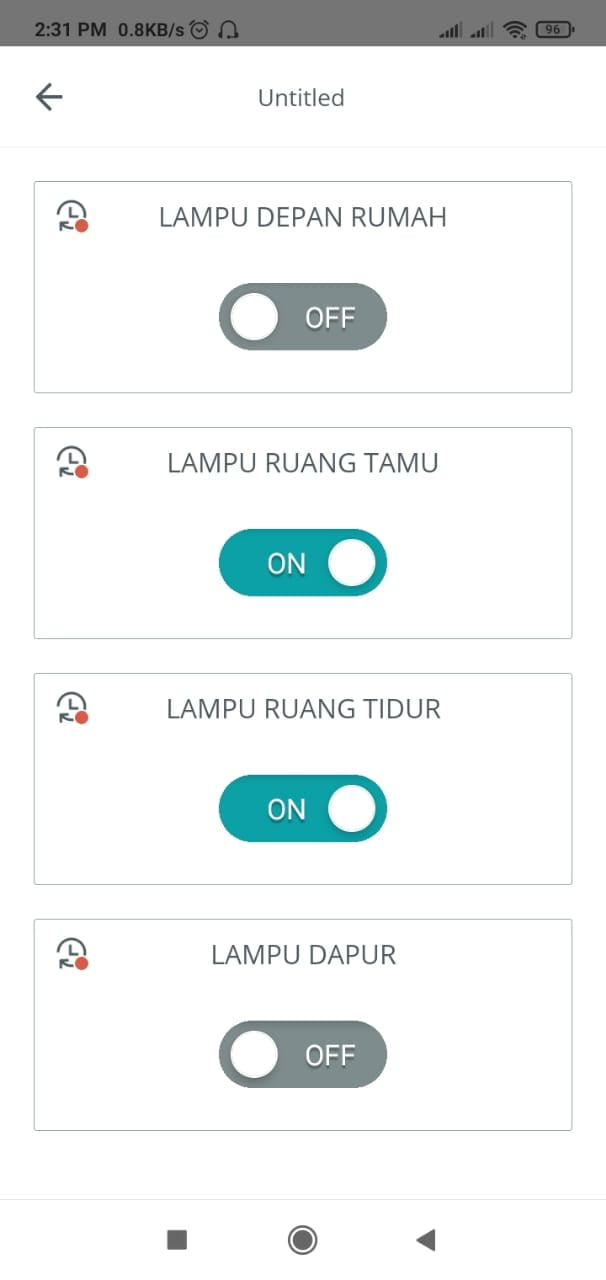Screen dimensions: 606x1280
Task: Turn off LAMPU RUANG TAMU switch
Action: coord(302,563)
